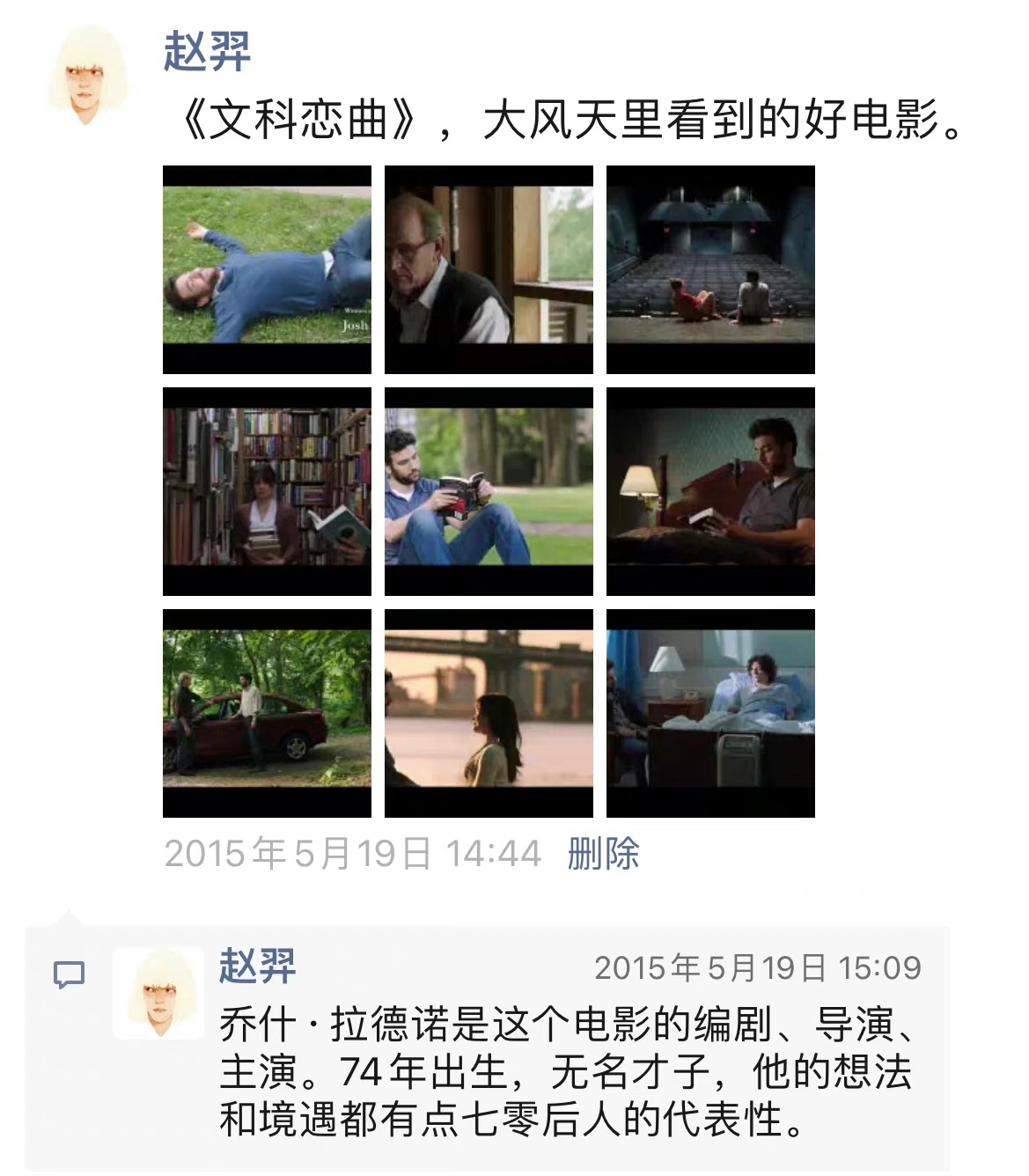View the red car in woods photo

coord(267,713)
